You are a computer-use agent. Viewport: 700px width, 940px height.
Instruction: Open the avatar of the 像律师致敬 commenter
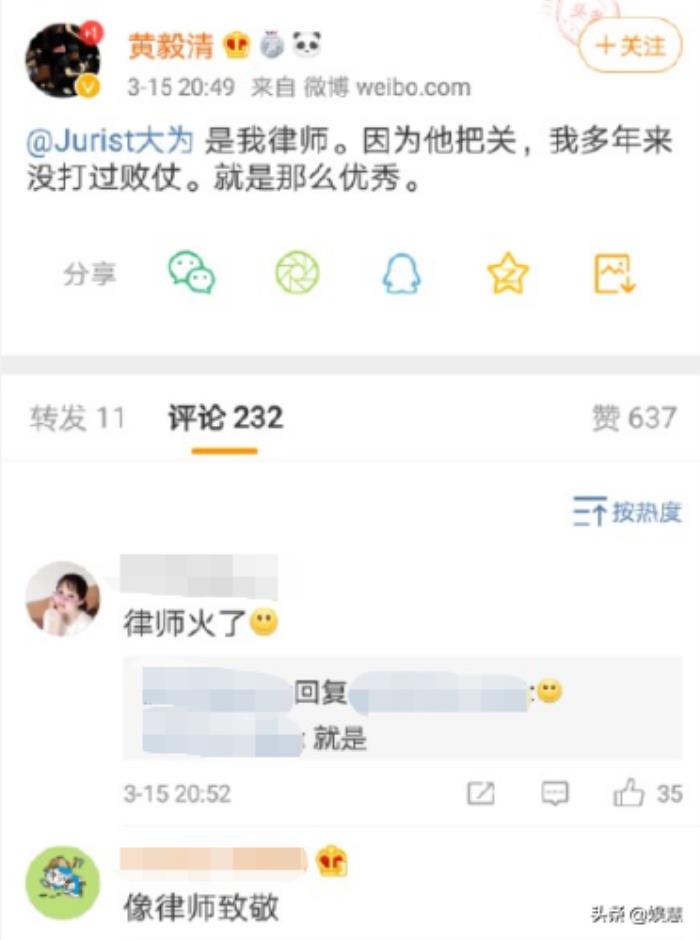click(62, 884)
